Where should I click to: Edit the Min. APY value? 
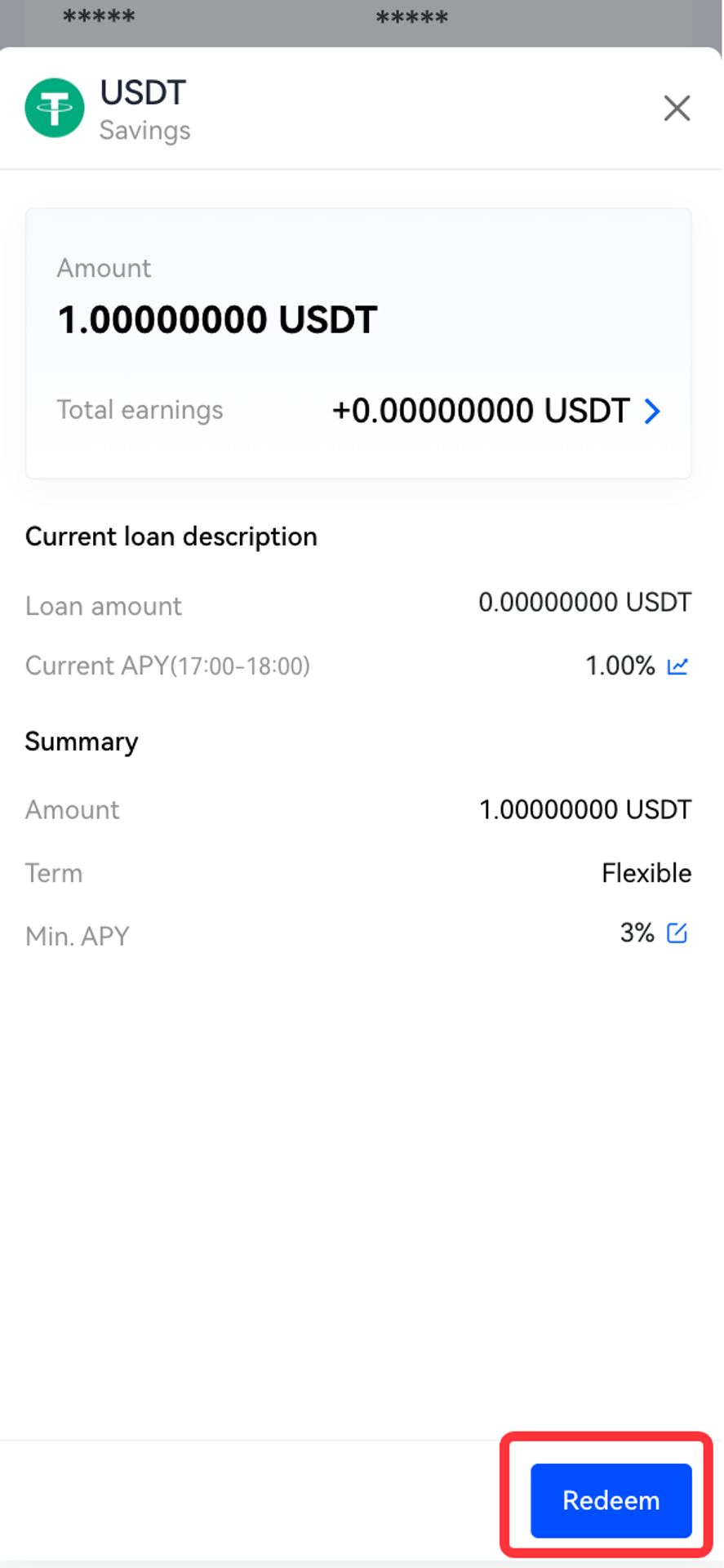(677, 933)
